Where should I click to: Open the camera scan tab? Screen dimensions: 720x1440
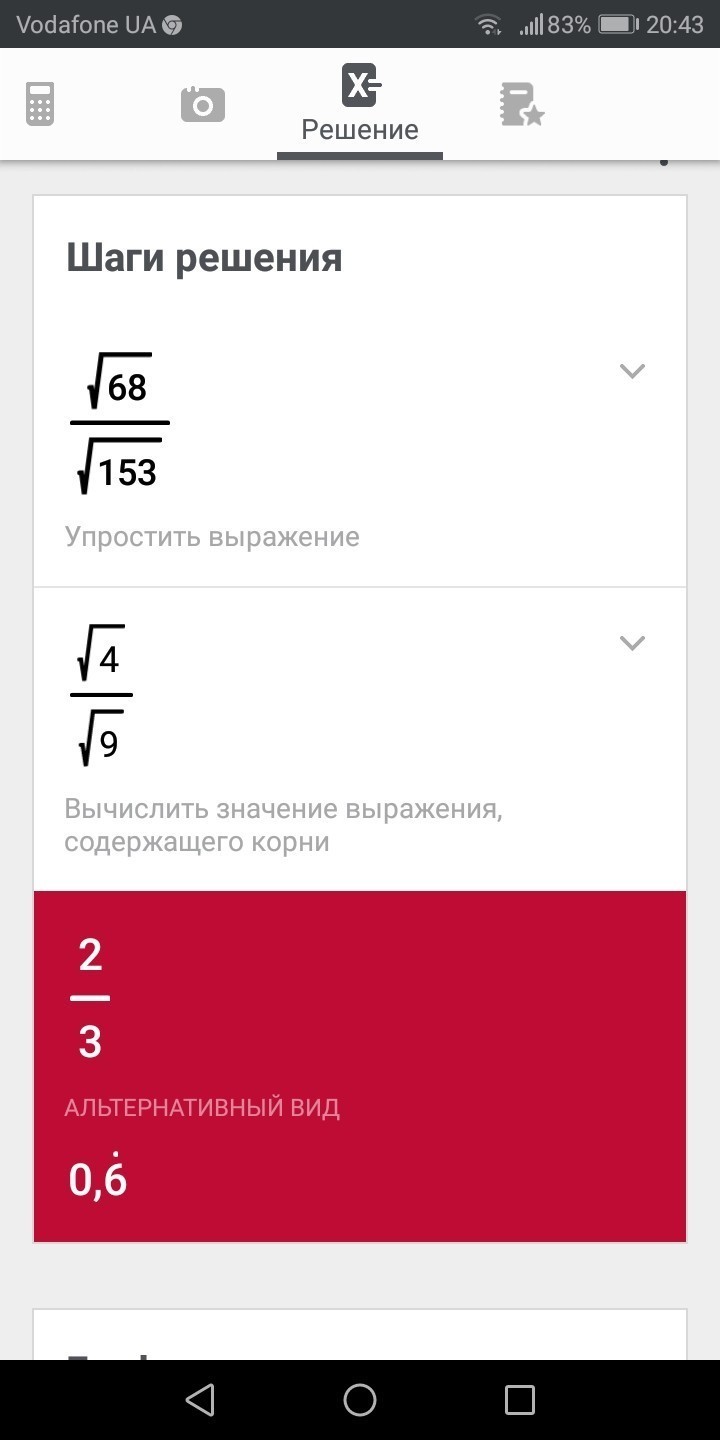(x=203, y=104)
